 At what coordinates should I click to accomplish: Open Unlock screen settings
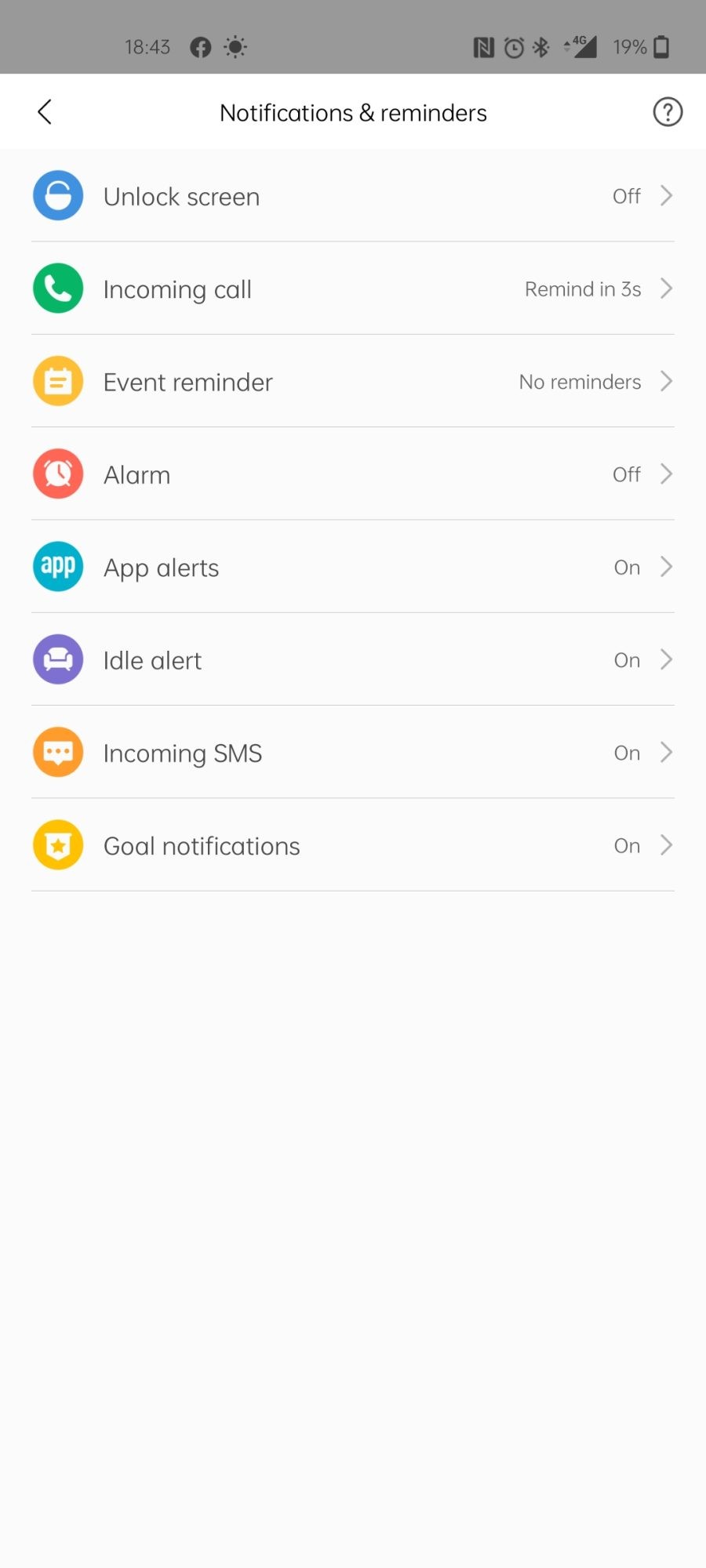point(353,196)
